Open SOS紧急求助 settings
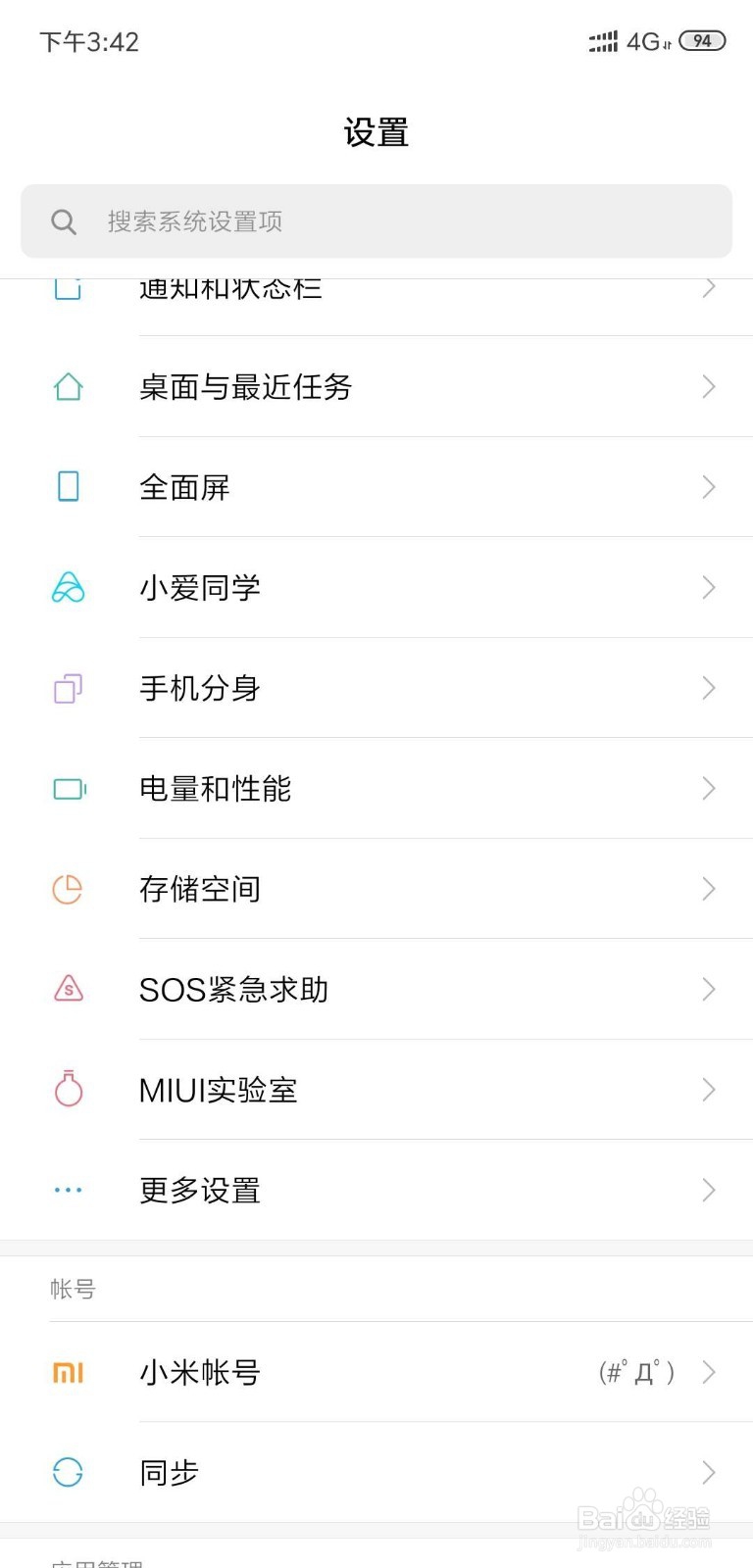 [x=232, y=990]
